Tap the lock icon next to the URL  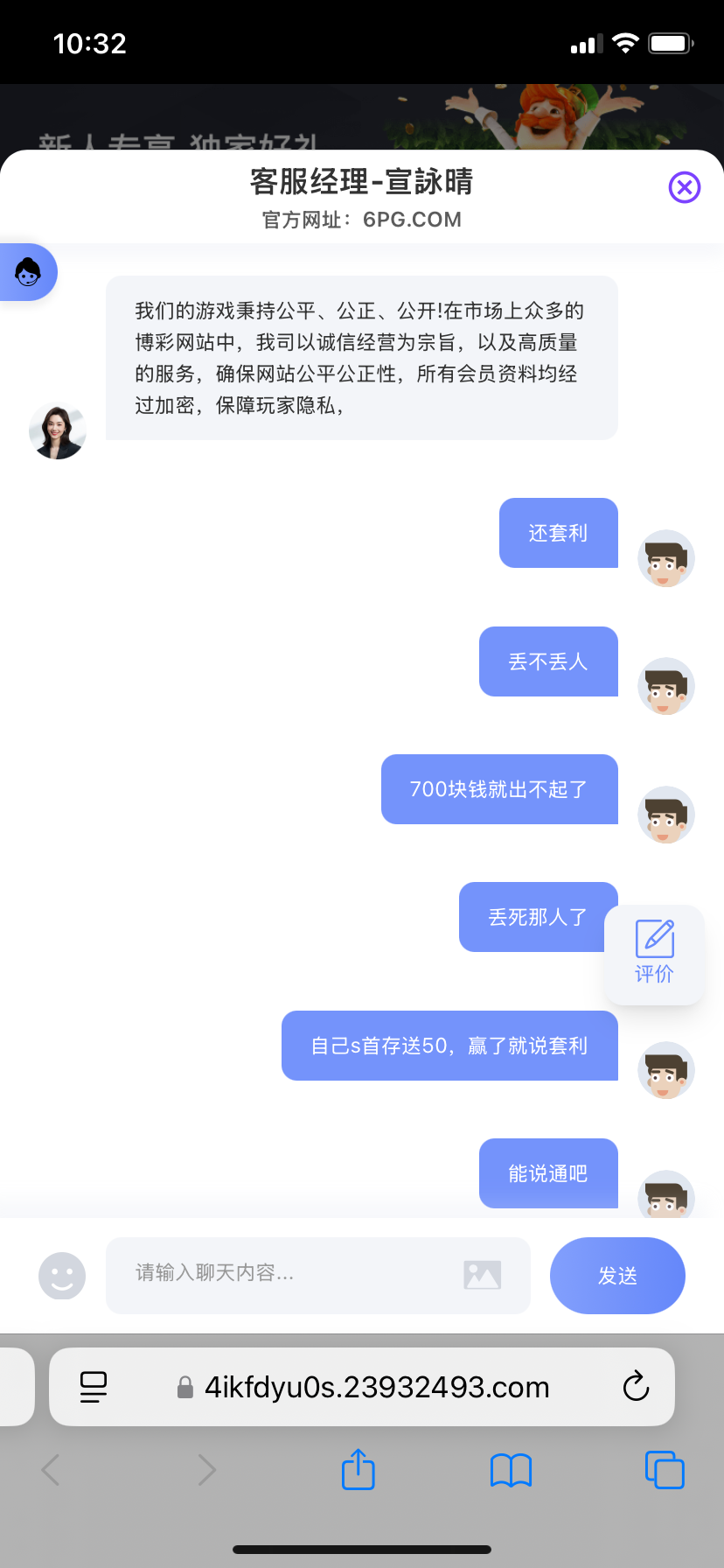pyautogui.click(x=184, y=1386)
